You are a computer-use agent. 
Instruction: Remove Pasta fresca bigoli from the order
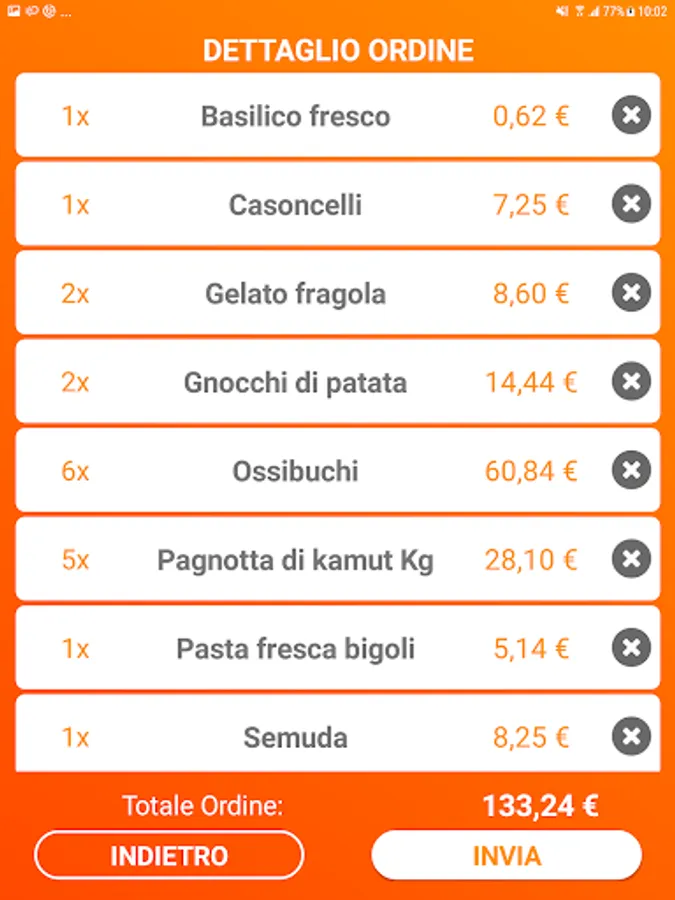[x=631, y=649]
